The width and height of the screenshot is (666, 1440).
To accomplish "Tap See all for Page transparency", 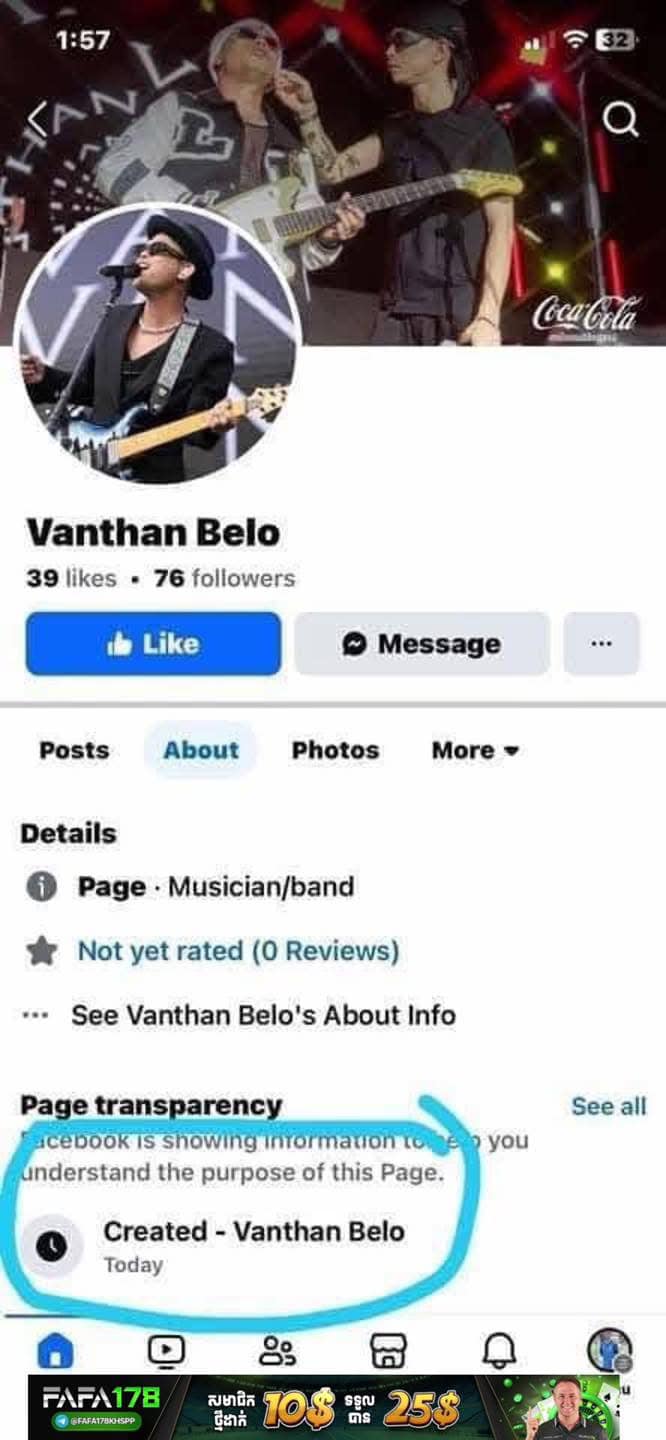I will 608,1106.
